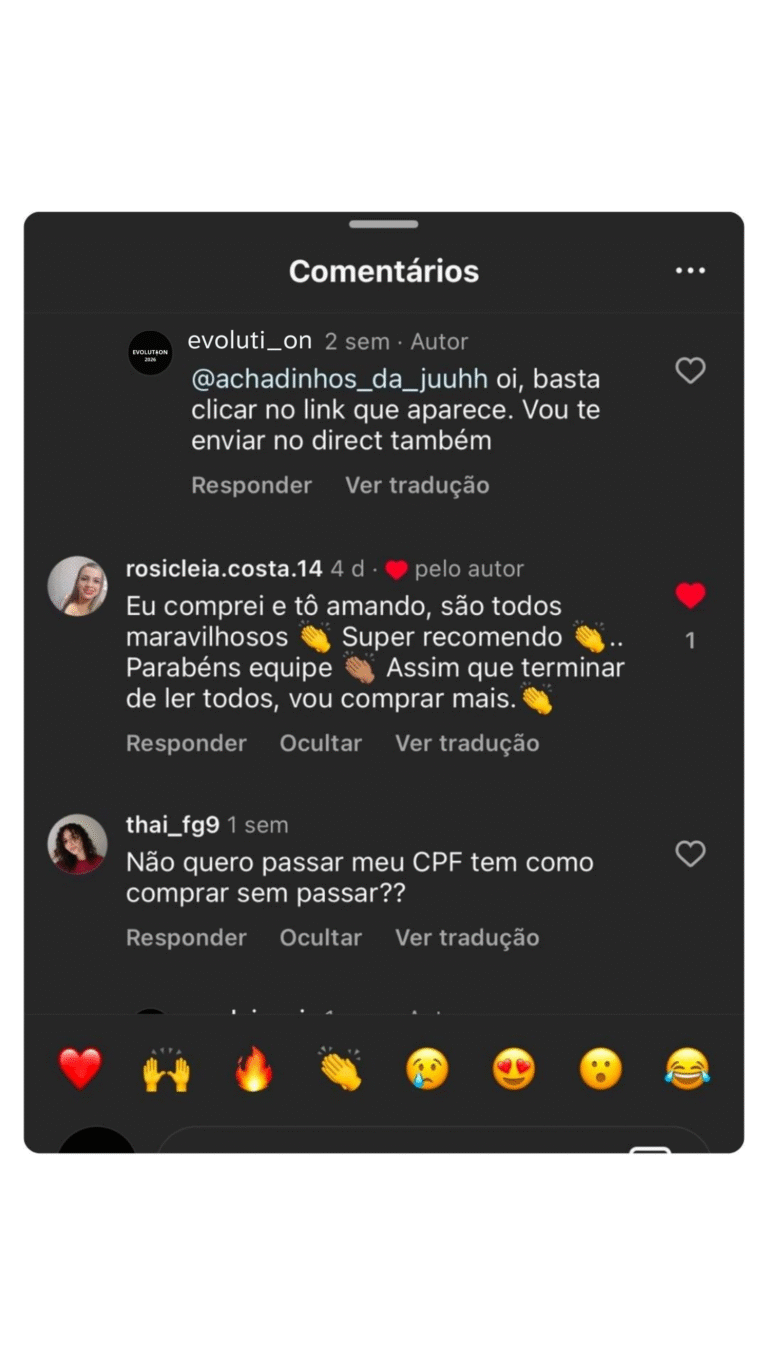Reply to rosicleia.costa.14's comment
The height and width of the screenshot is (1365, 768).
pos(186,743)
